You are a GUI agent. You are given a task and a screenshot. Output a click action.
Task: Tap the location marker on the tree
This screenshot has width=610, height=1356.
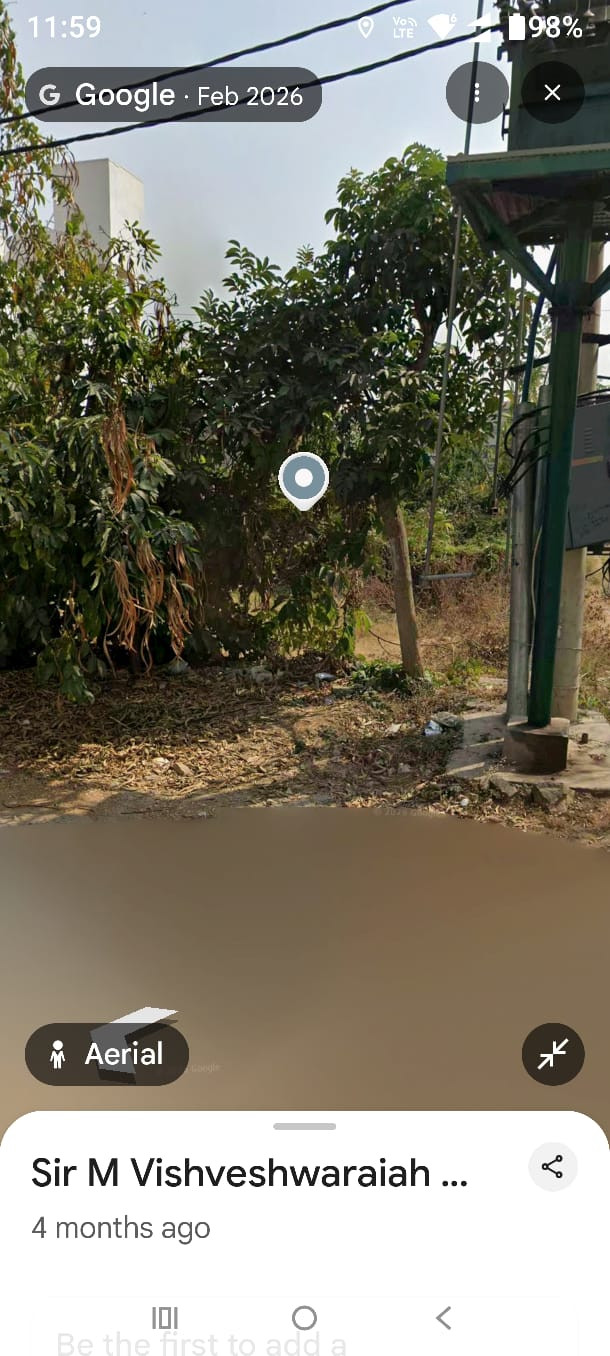click(303, 480)
